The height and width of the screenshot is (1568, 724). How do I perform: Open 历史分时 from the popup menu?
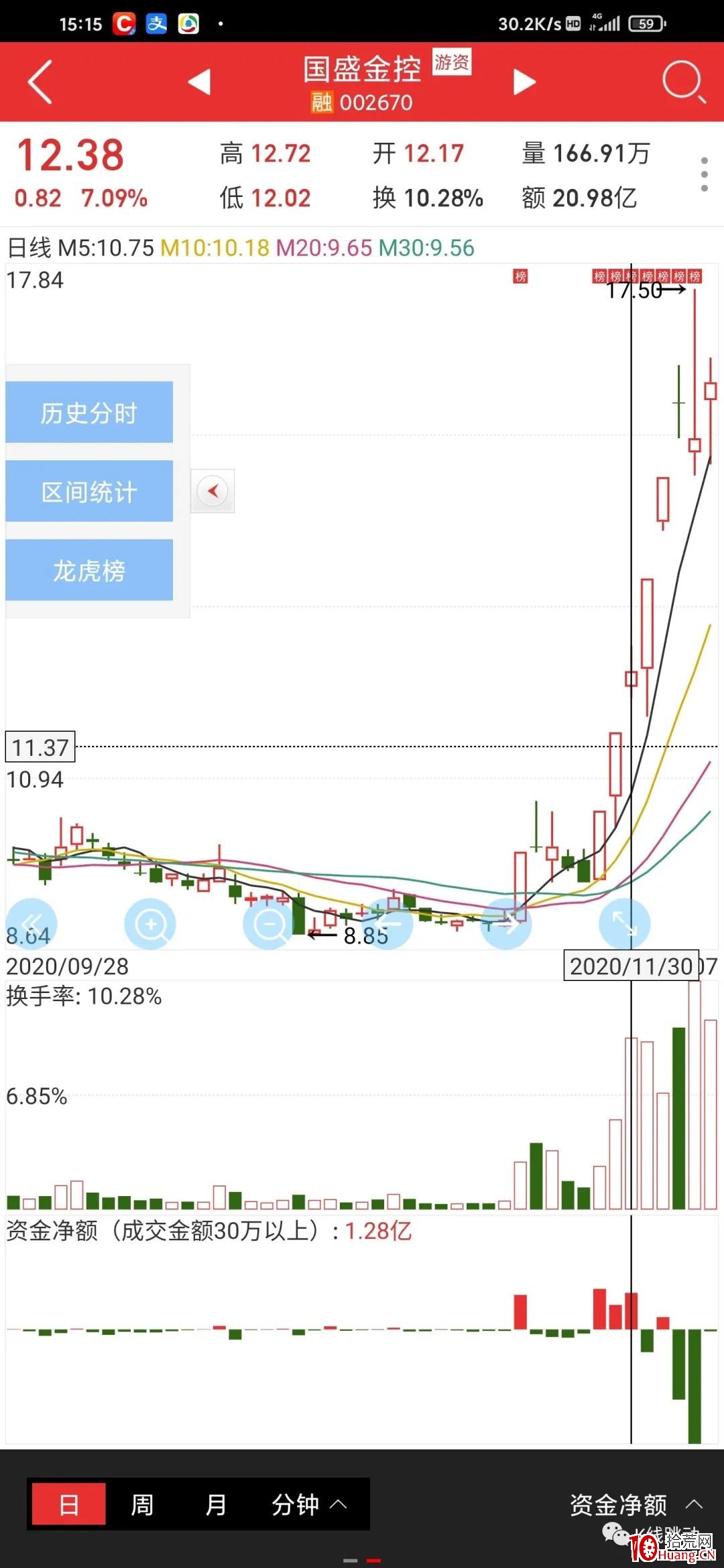(89, 412)
